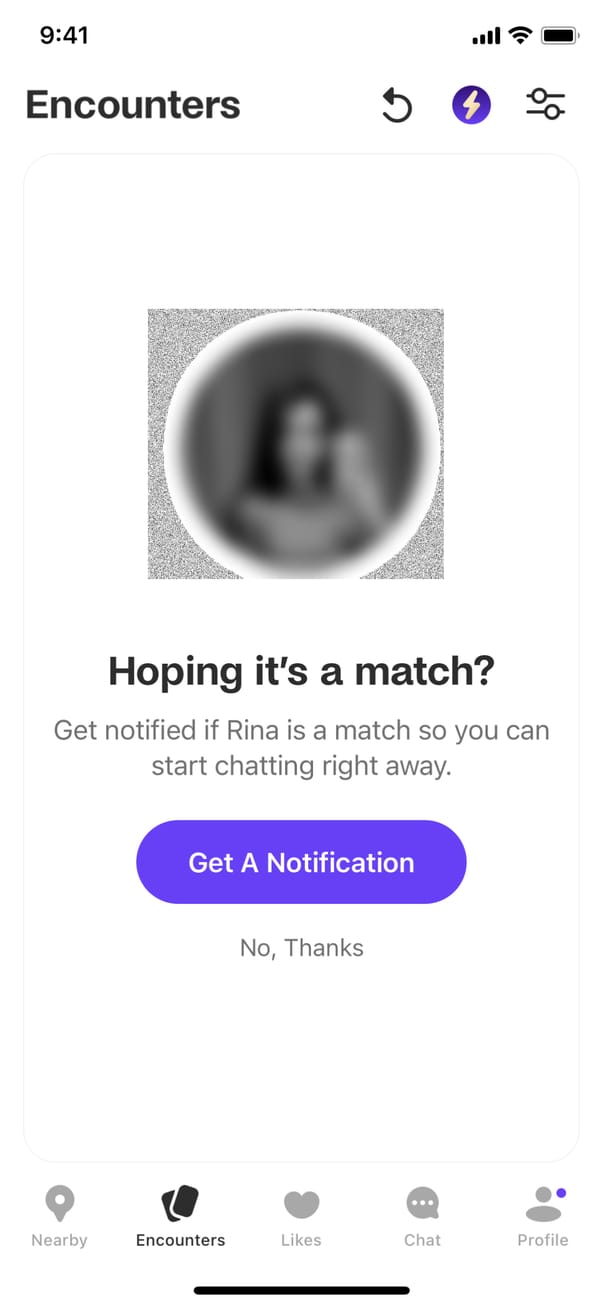The height and width of the screenshot is (1306, 603).
Task: Open the Chat tab
Action: [x=422, y=1216]
